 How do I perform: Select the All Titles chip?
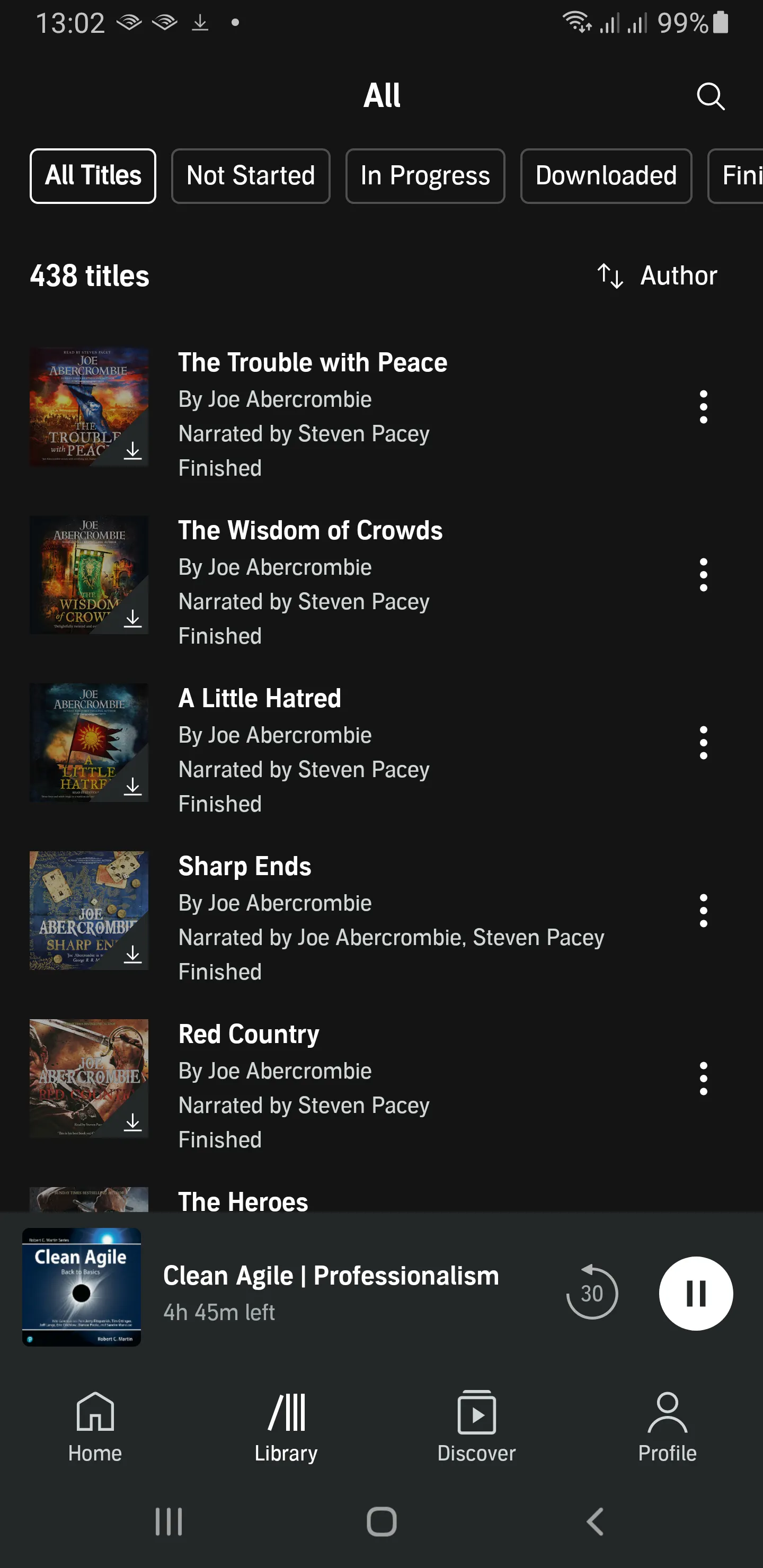pyautogui.click(x=93, y=176)
